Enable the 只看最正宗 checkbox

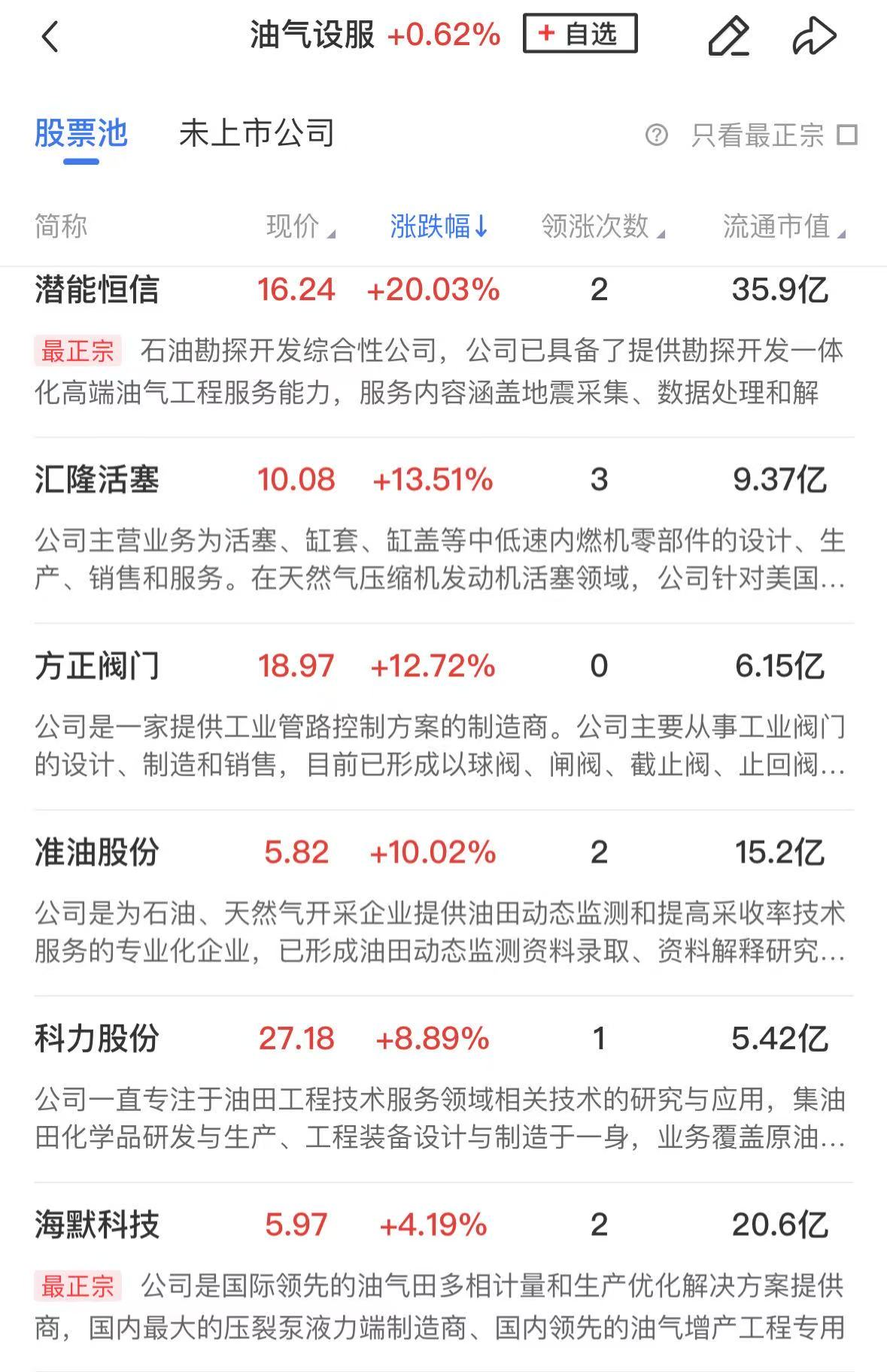pos(848,135)
